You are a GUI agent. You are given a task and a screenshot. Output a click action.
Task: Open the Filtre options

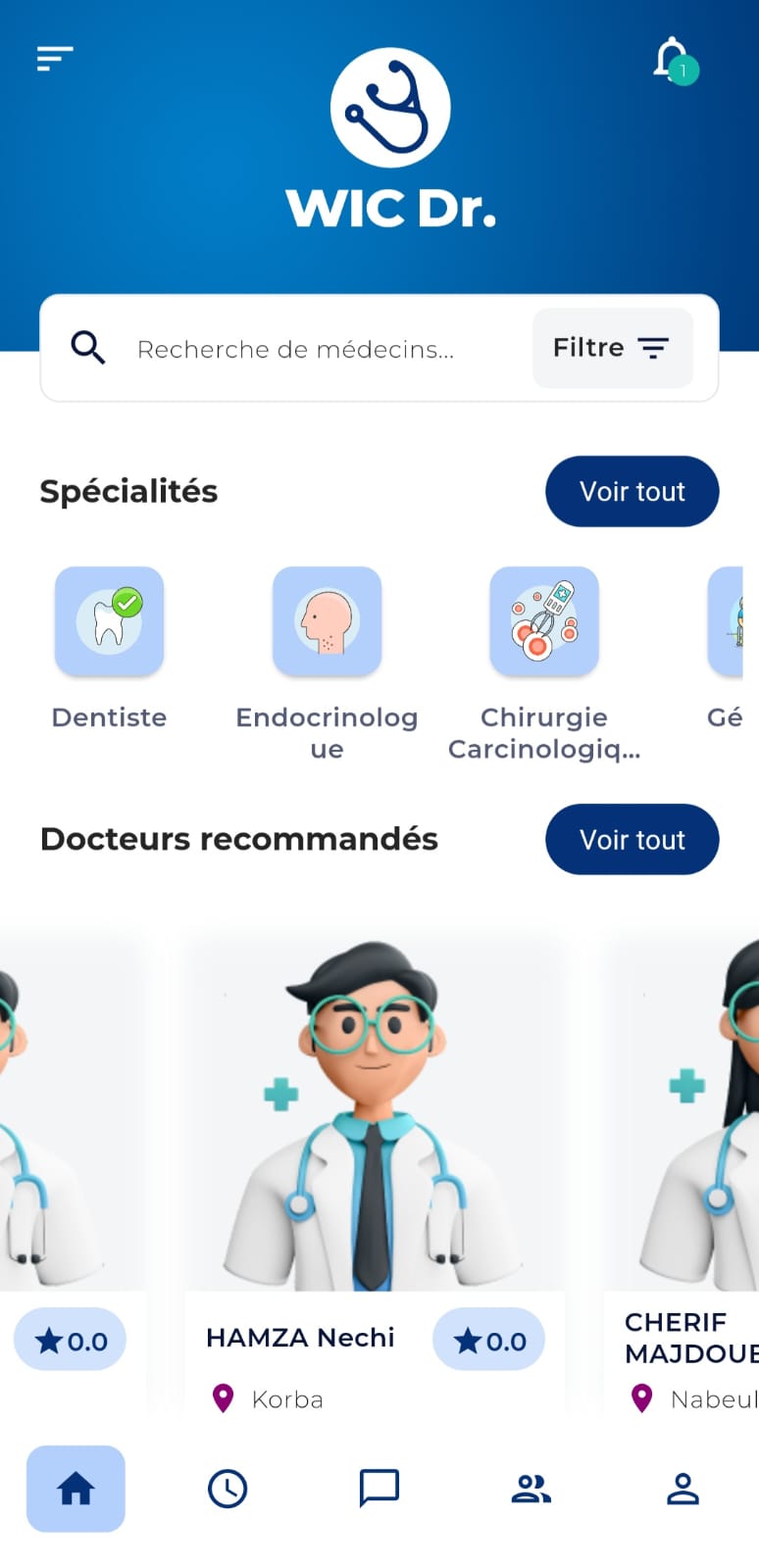tap(612, 348)
